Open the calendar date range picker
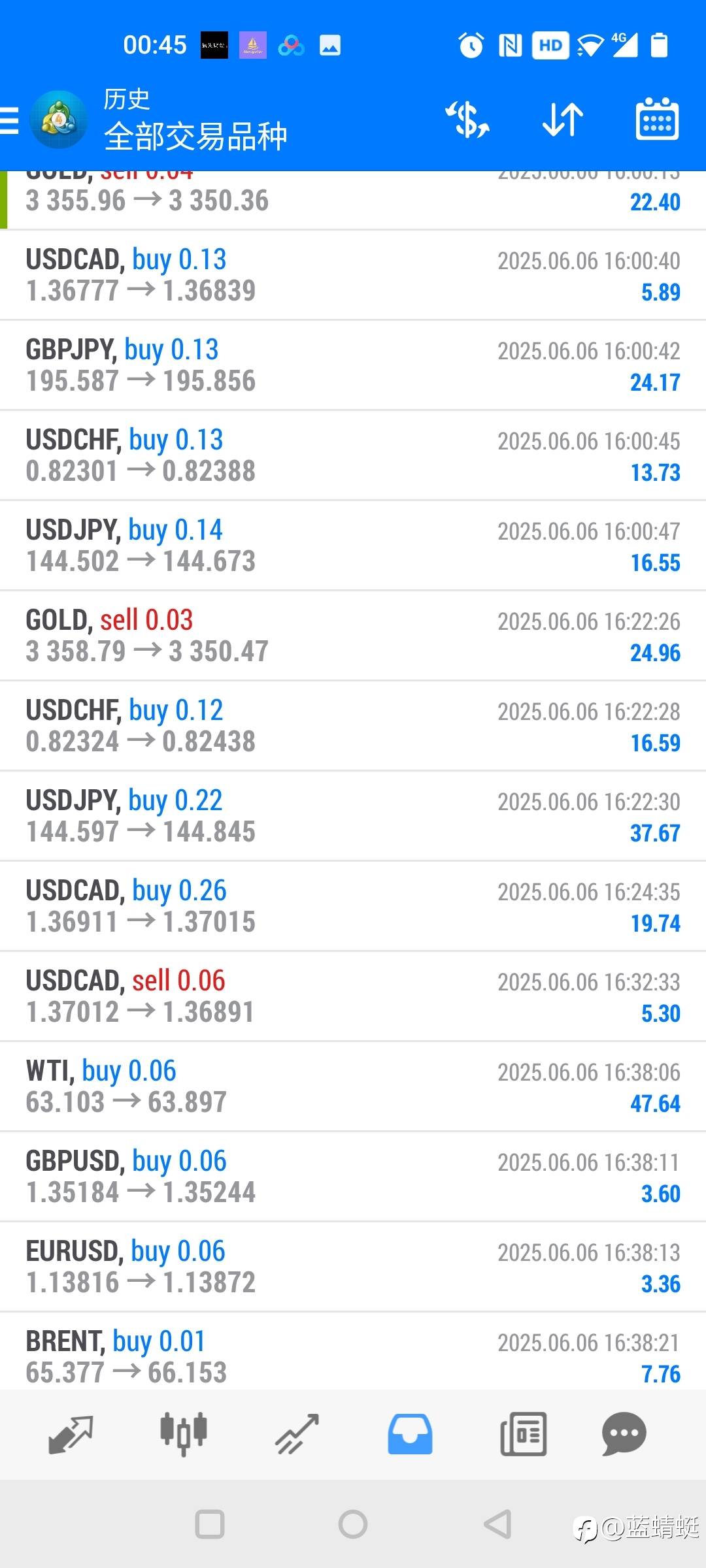The image size is (706, 1568). (657, 119)
